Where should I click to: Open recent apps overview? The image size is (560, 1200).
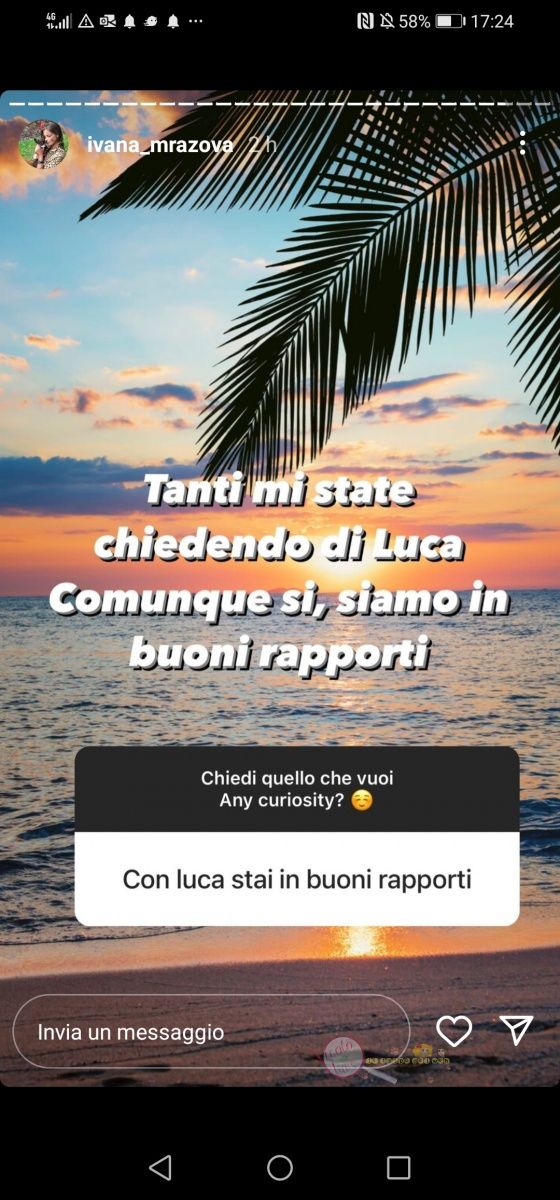point(398,1167)
